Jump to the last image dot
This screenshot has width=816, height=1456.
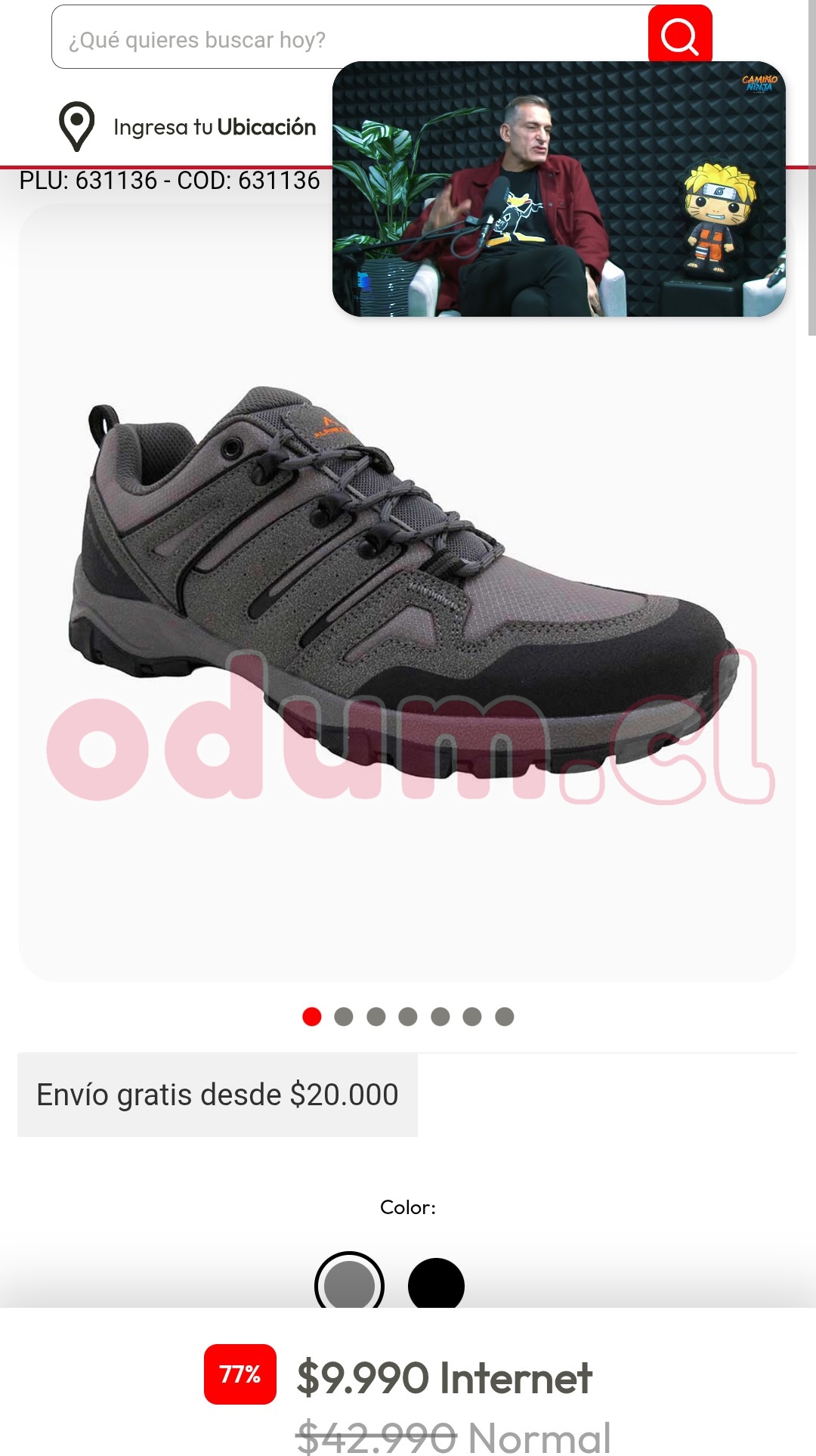(x=505, y=1017)
